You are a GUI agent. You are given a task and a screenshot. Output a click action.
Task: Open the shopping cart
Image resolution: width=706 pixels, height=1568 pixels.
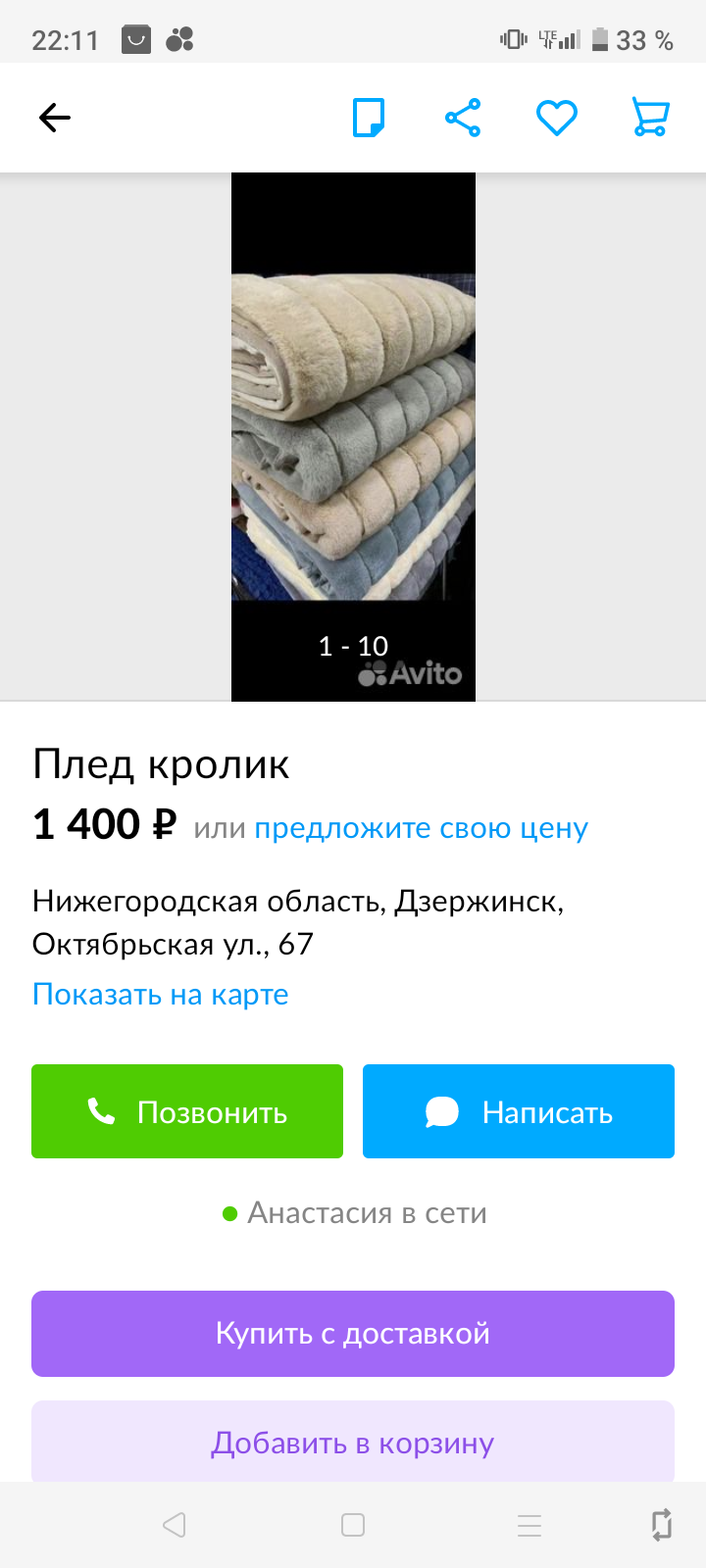[650, 118]
